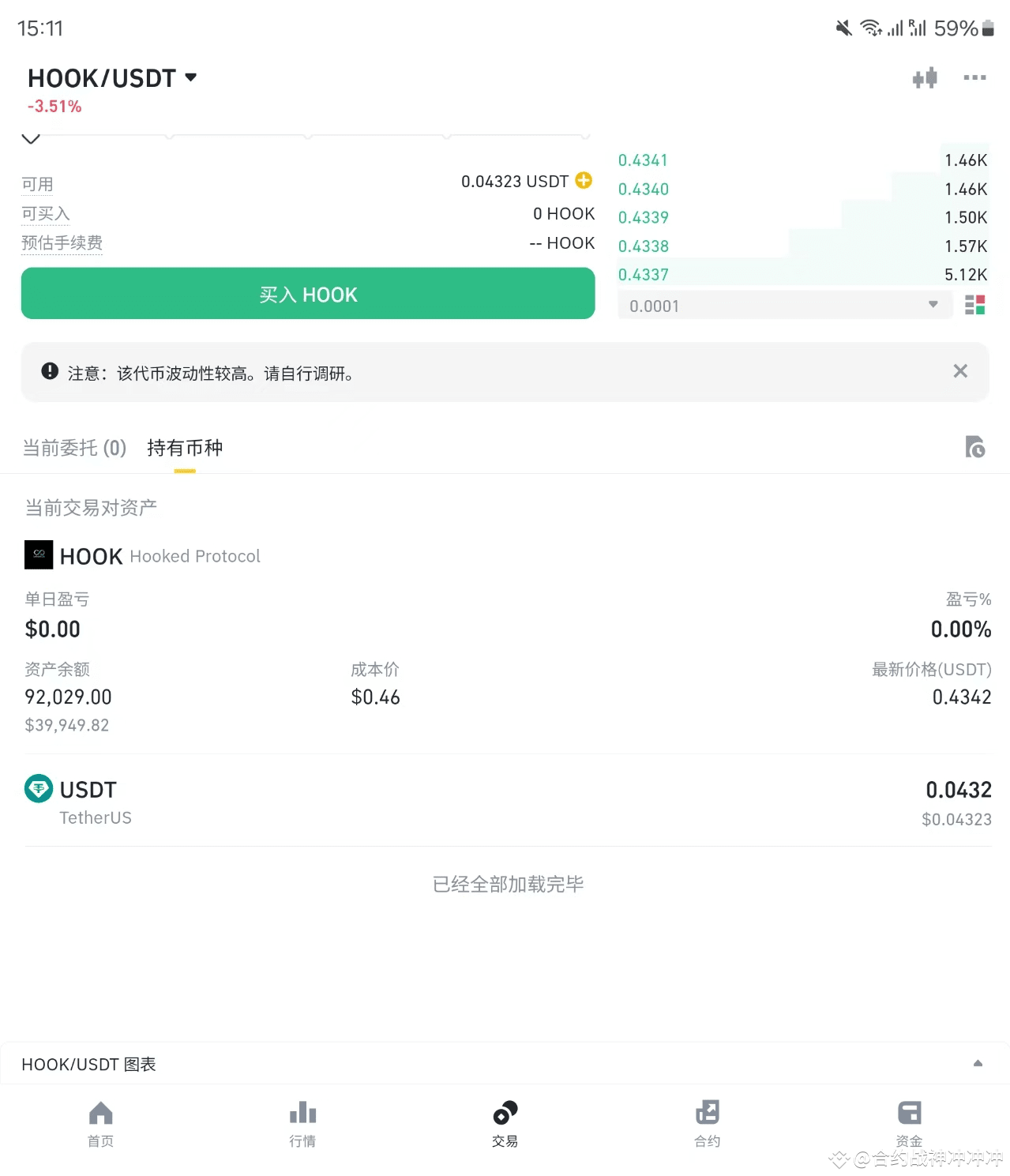
Task: Tap the USDT TetherUS token logo
Action: point(38,788)
